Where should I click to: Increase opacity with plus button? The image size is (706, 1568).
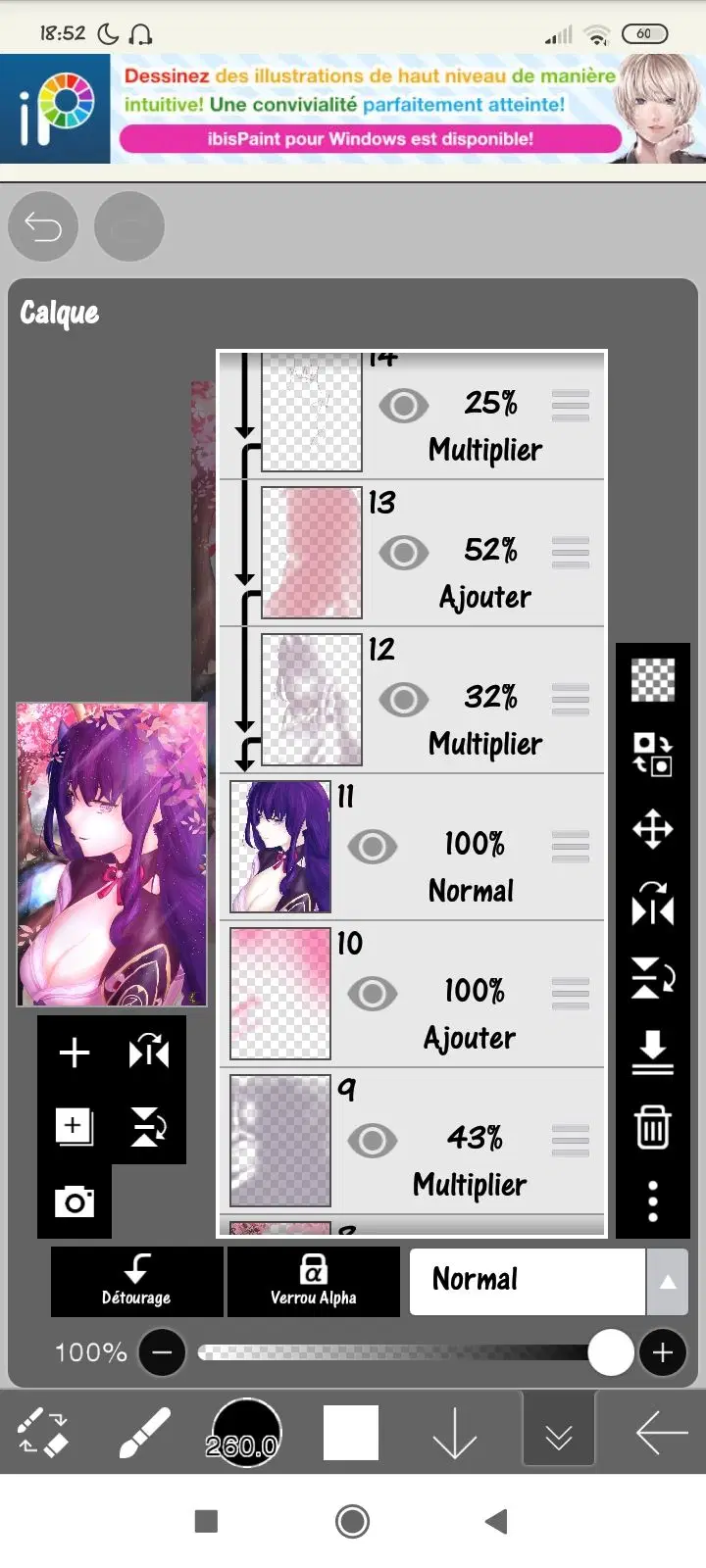(663, 1353)
